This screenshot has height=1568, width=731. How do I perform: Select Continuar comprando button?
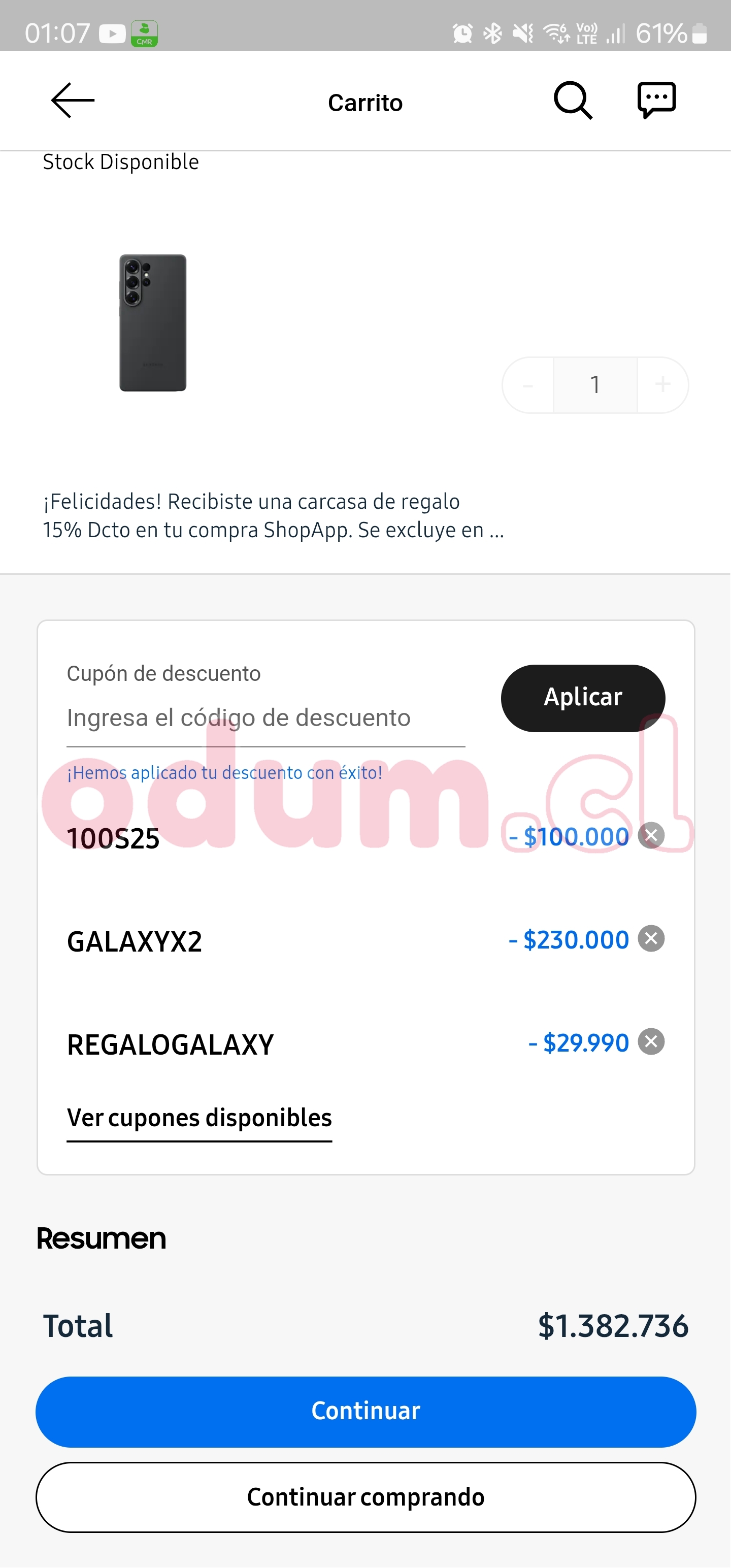click(365, 1497)
